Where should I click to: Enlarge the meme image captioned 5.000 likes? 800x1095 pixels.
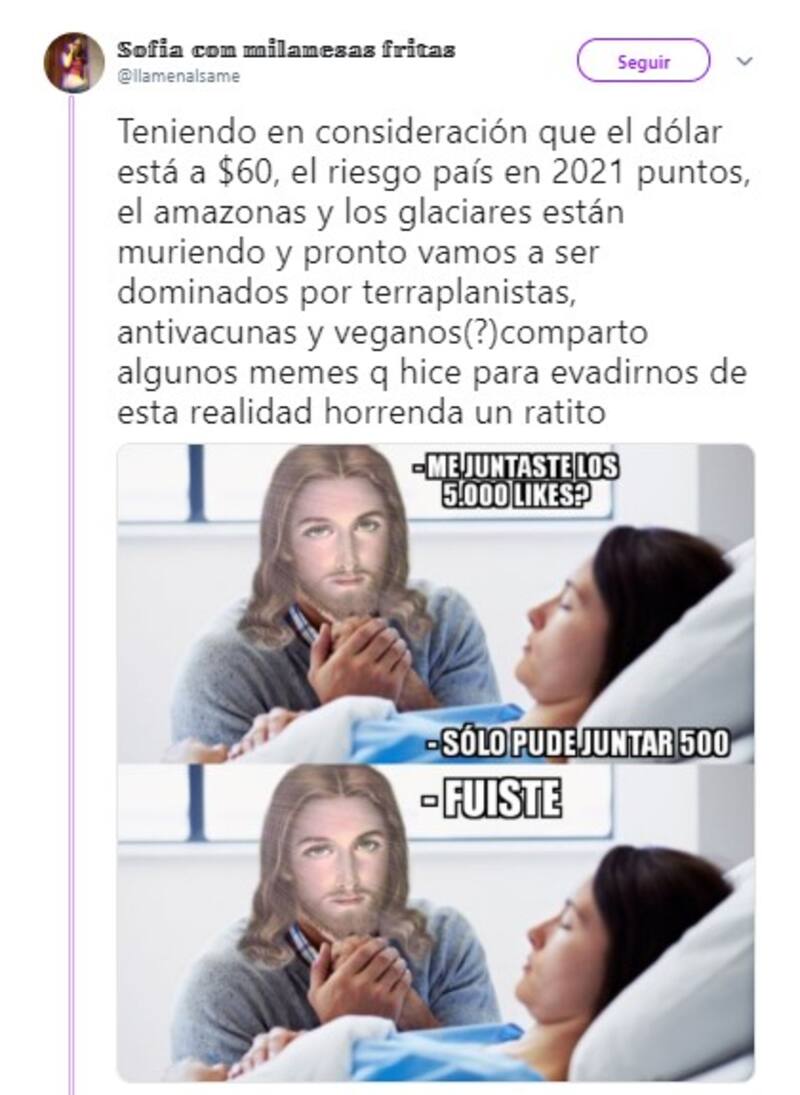point(435,603)
